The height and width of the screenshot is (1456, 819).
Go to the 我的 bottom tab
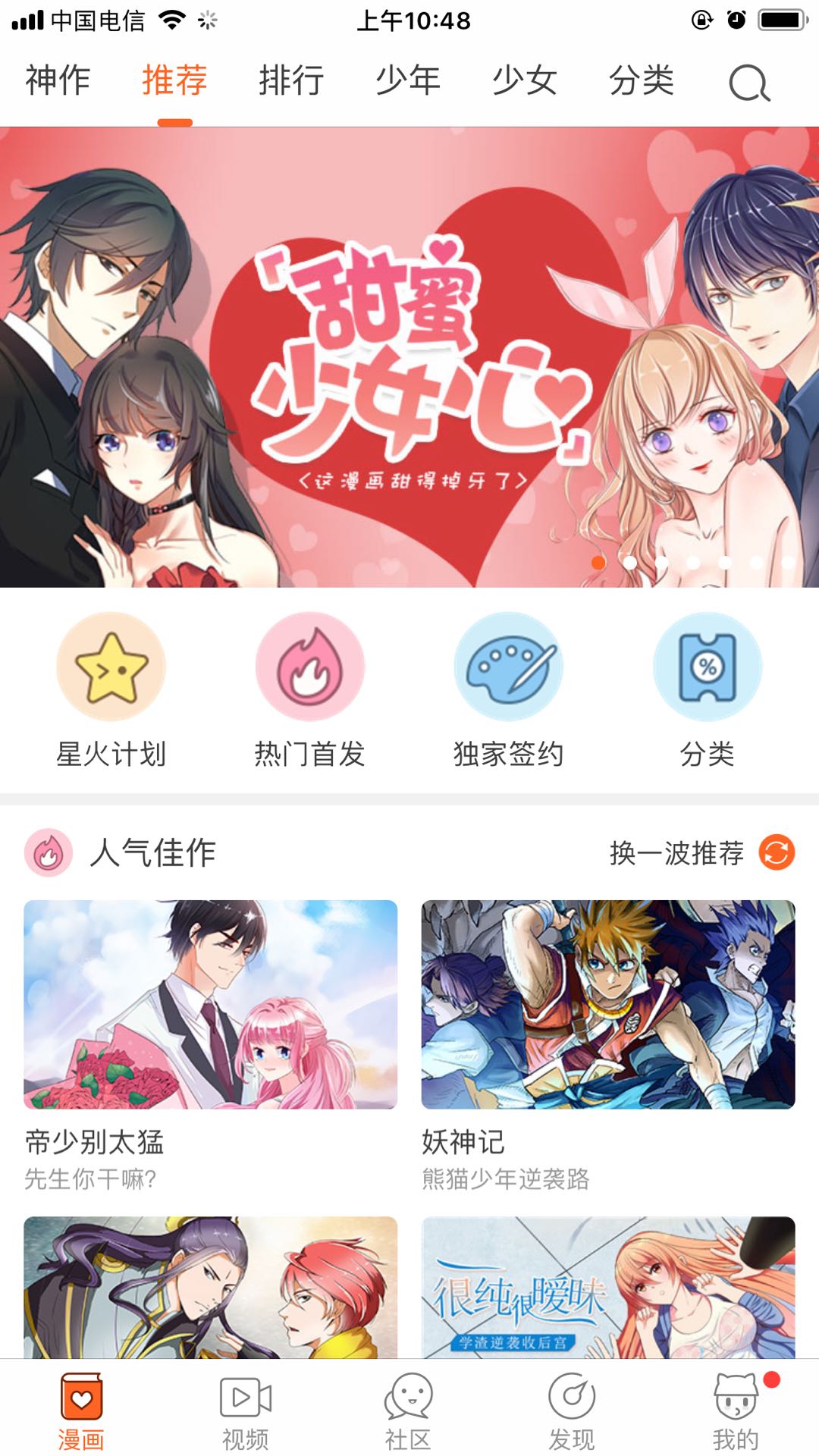pos(736,1410)
